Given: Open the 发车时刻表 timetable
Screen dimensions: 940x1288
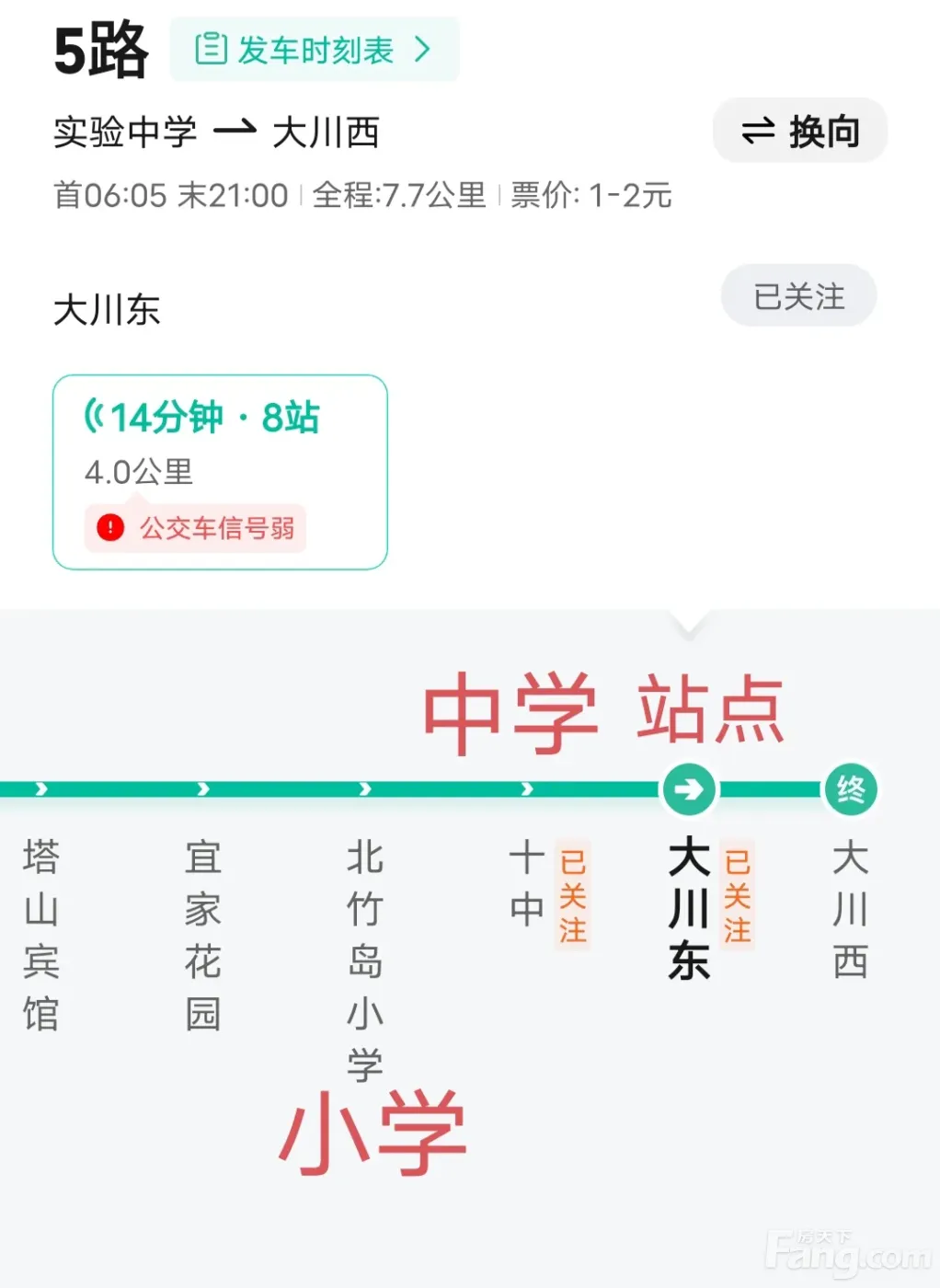Looking at the screenshot, I should (314, 50).
